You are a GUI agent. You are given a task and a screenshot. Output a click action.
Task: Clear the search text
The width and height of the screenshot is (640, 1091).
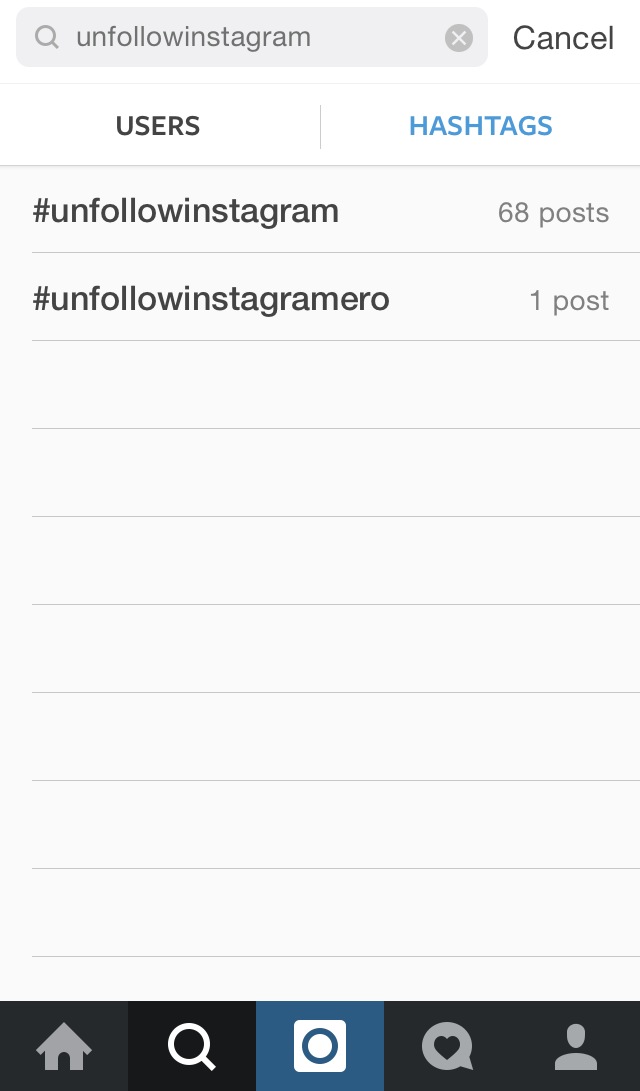458,38
